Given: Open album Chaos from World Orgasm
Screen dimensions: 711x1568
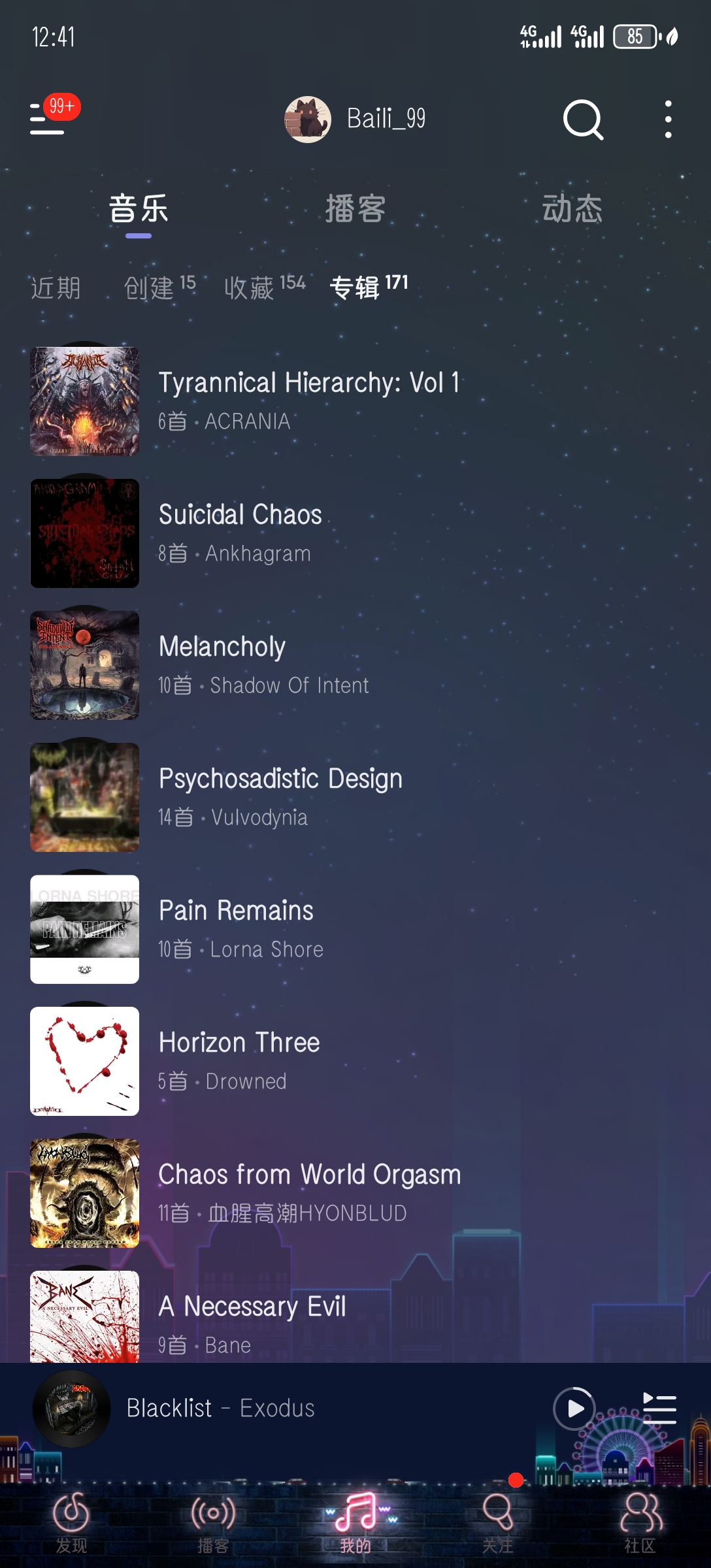Looking at the screenshot, I should [308, 1192].
